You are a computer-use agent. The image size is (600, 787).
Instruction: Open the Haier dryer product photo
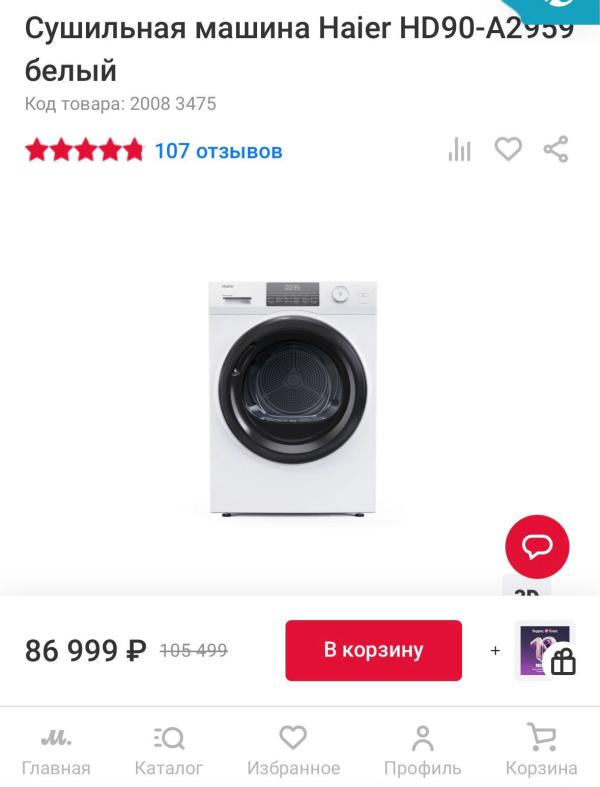(x=293, y=398)
